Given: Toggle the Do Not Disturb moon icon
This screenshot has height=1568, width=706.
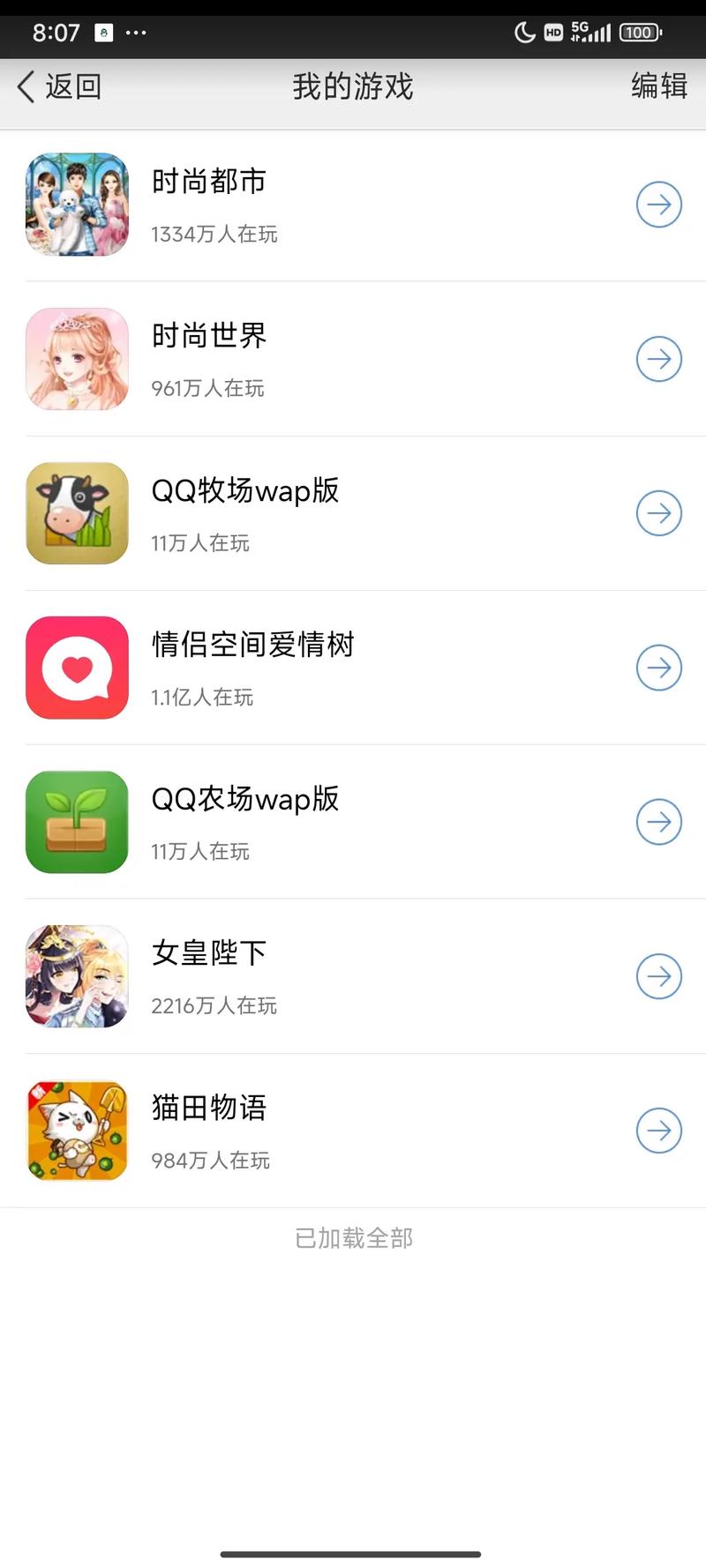Looking at the screenshot, I should click(x=523, y=33).
